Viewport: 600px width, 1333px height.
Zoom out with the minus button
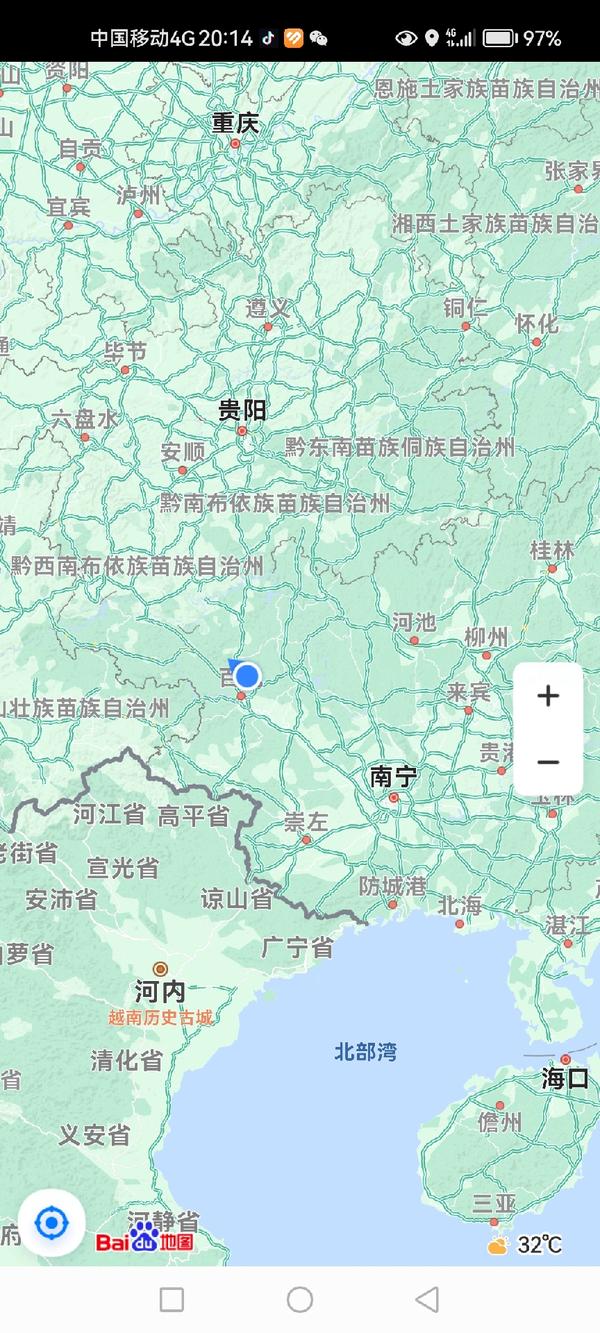pyautogui.click(x=548, y=762)
